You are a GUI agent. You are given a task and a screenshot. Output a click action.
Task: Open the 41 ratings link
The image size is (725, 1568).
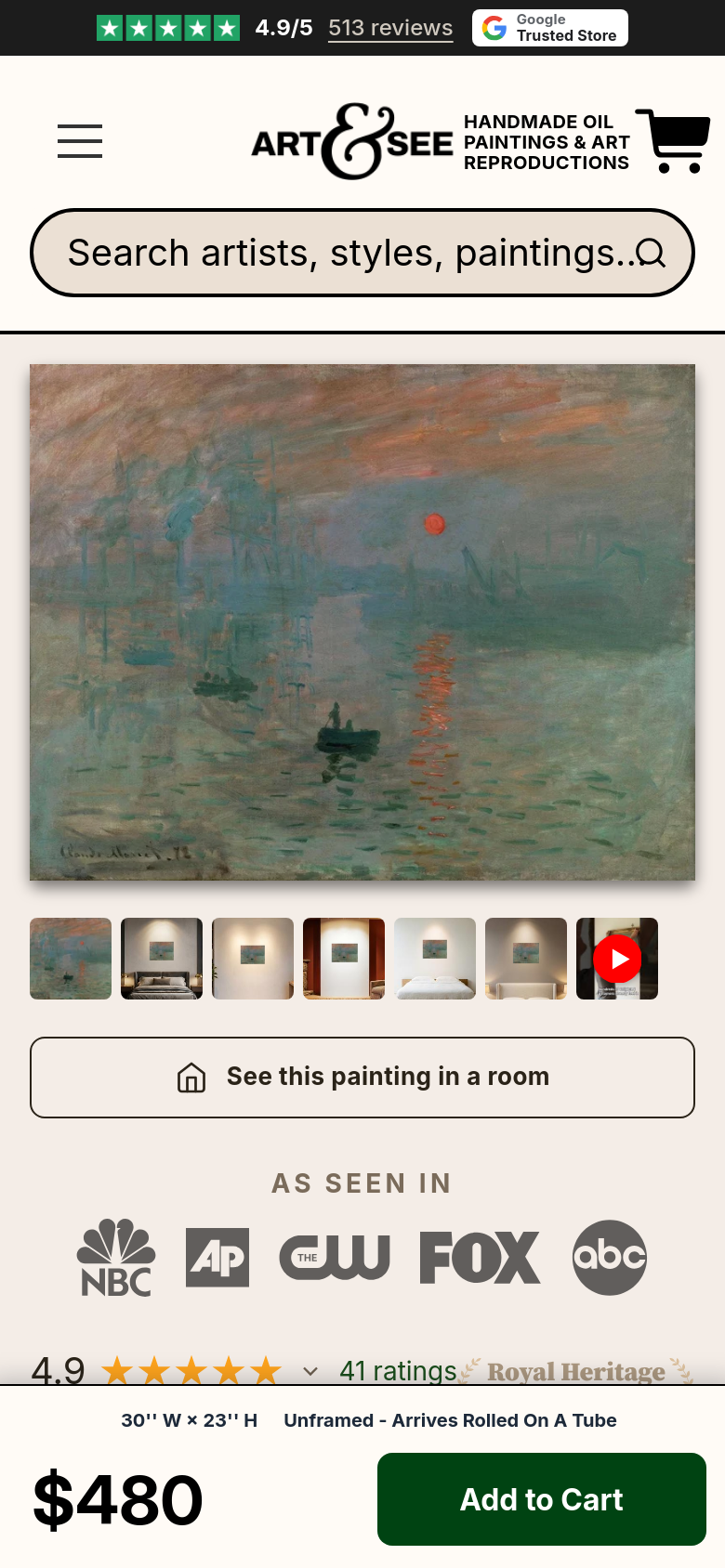(398, 1371)
